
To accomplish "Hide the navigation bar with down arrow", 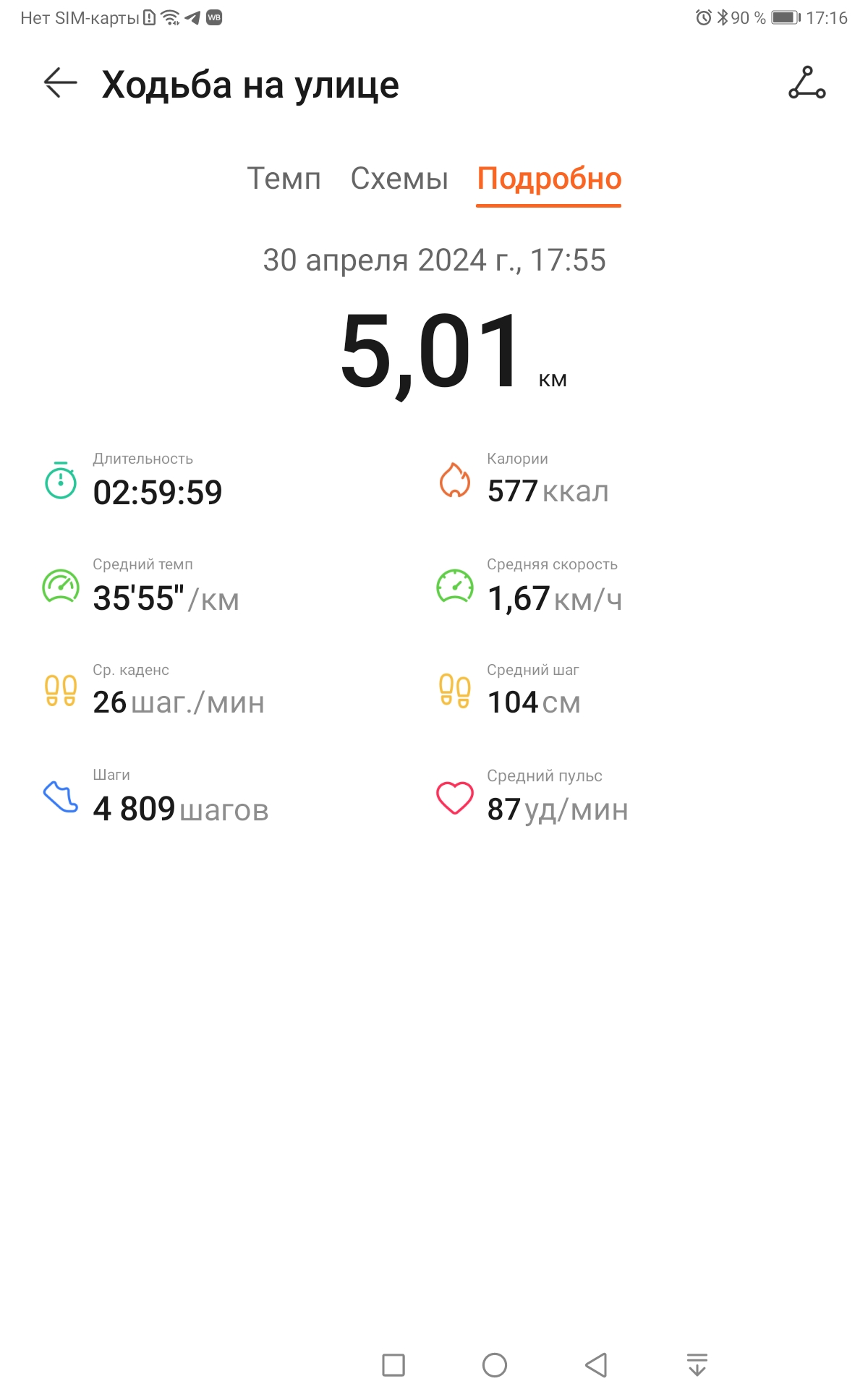I will [x=697, y=1364].
